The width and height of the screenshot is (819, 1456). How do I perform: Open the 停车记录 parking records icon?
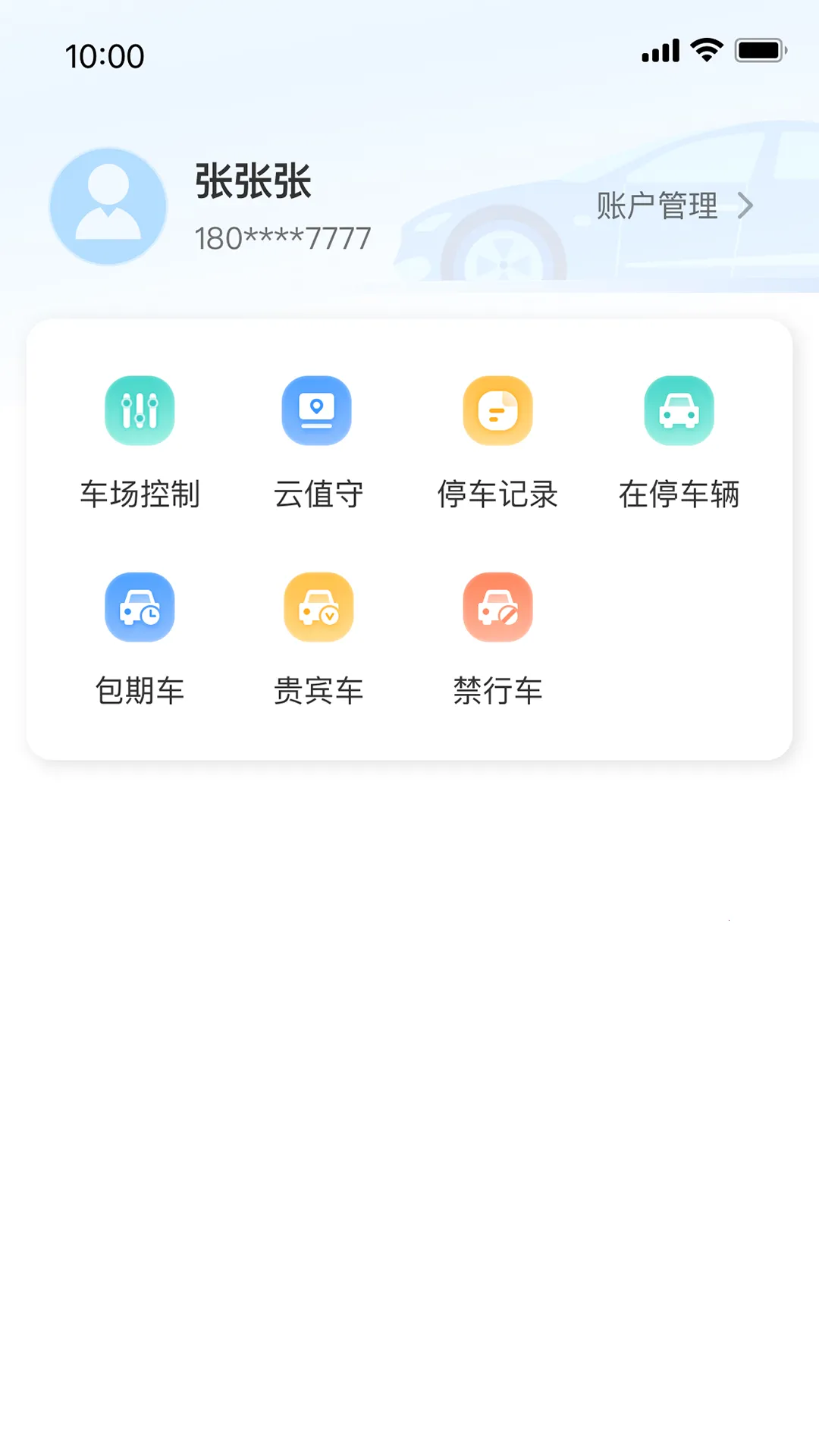pos(497,409)
